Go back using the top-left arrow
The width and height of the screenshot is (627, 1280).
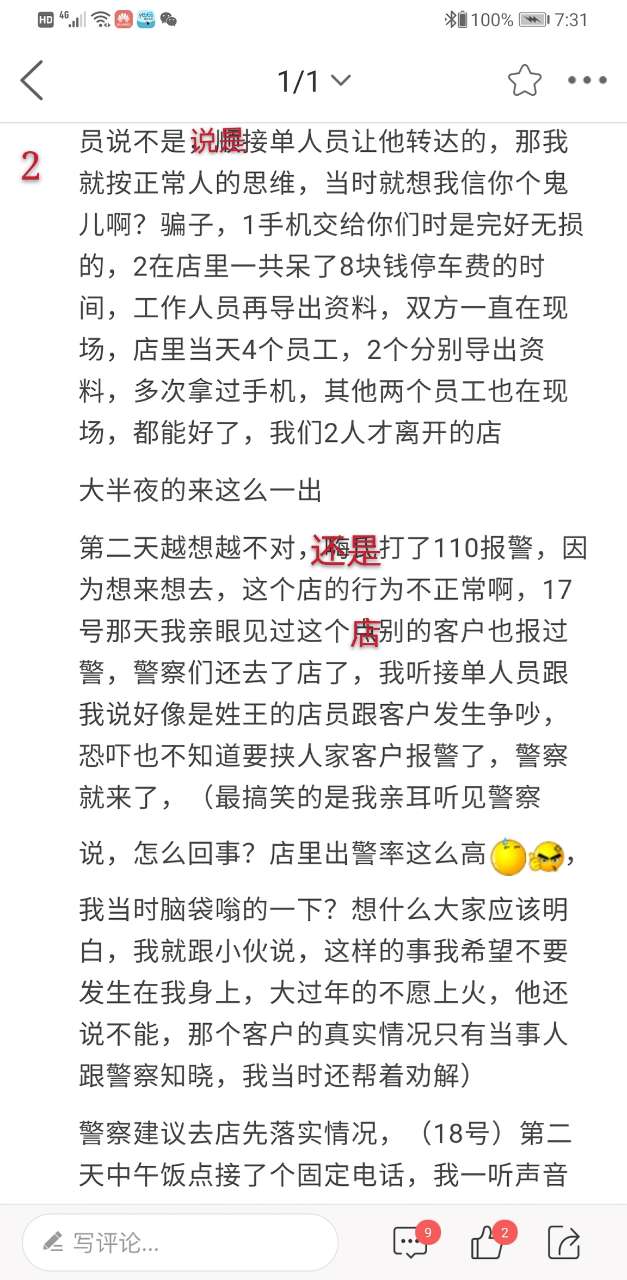click(32, 80)
